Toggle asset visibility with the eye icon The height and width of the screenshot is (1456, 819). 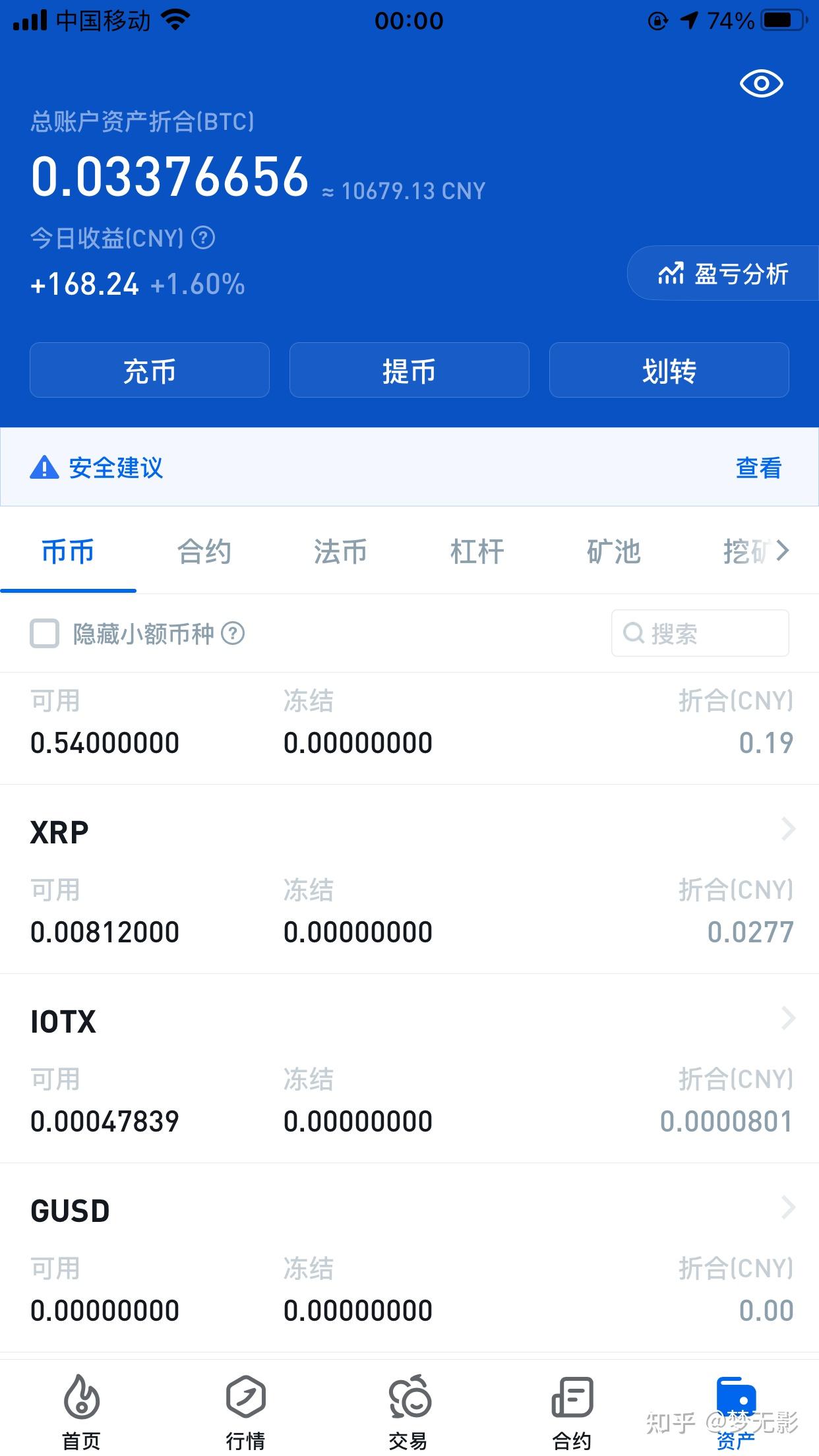761,84
